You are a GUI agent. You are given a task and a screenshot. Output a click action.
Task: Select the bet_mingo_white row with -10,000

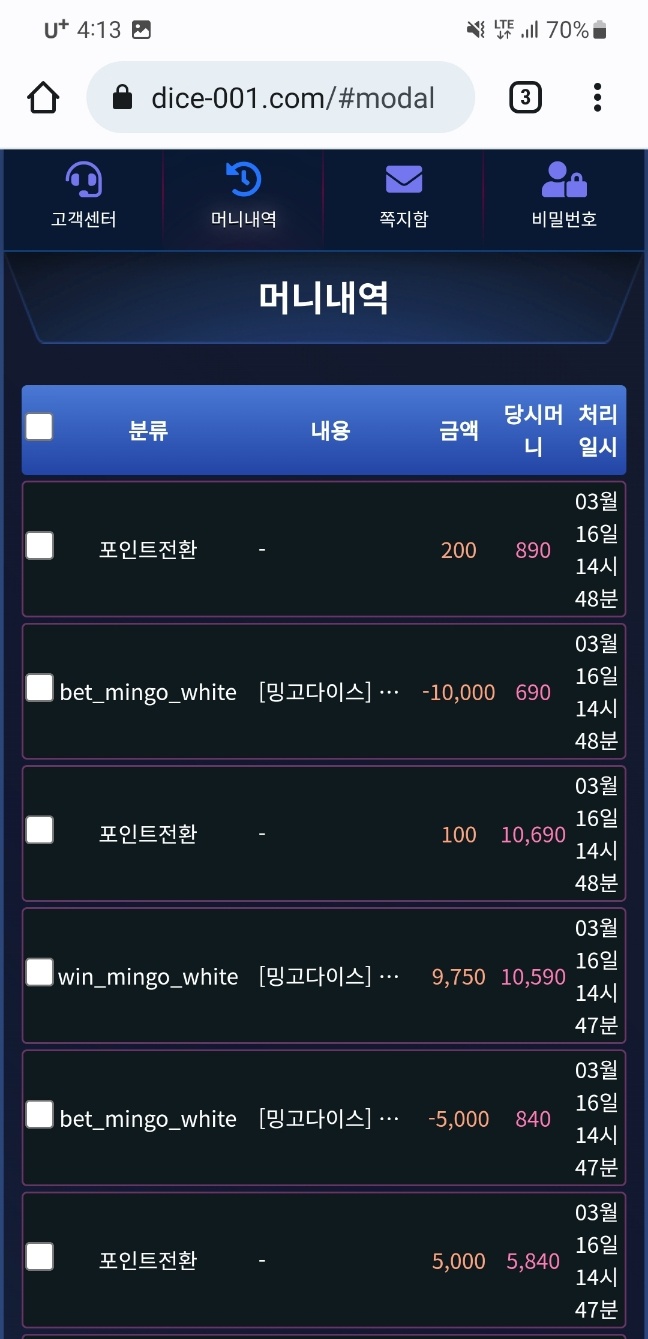click(39, 688)
